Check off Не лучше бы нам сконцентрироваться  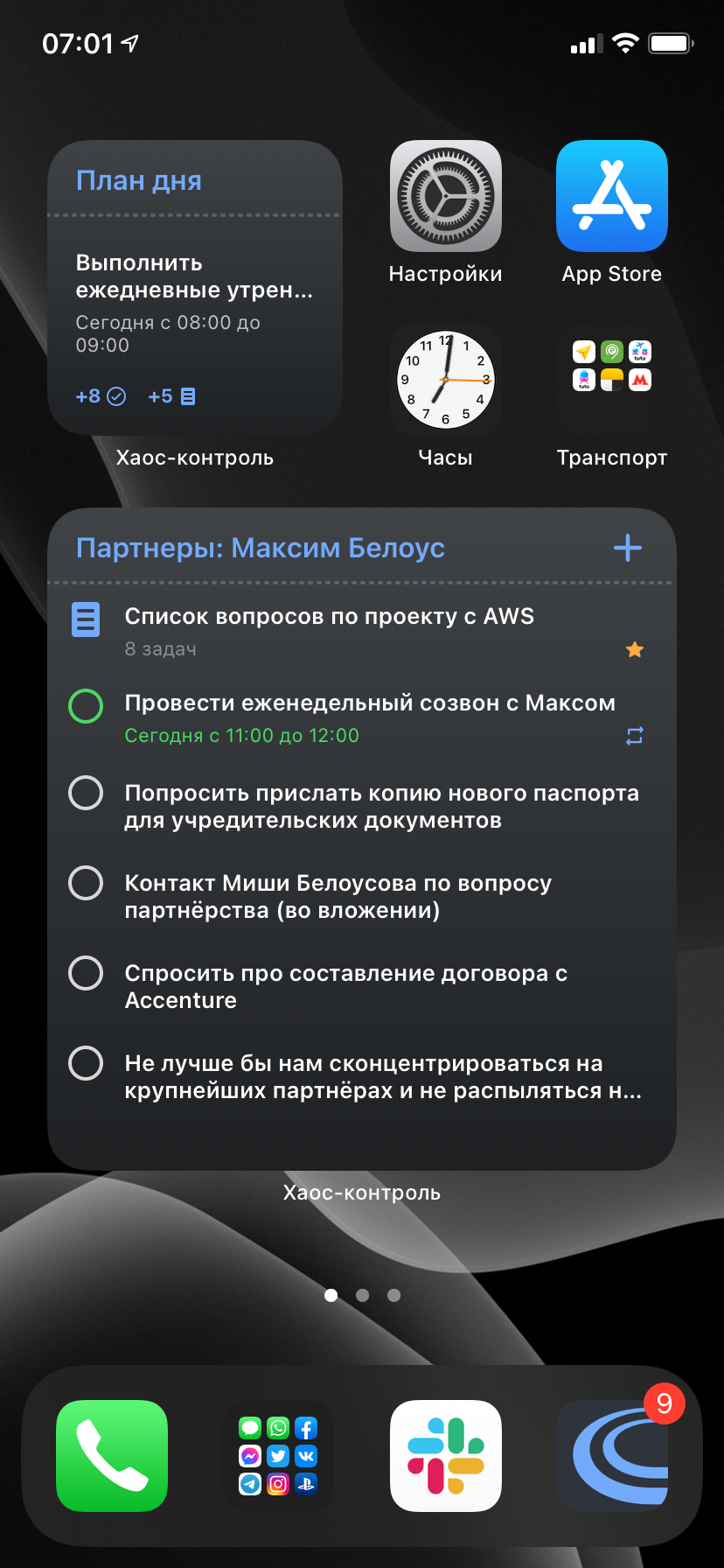[x=86, y=1063]
